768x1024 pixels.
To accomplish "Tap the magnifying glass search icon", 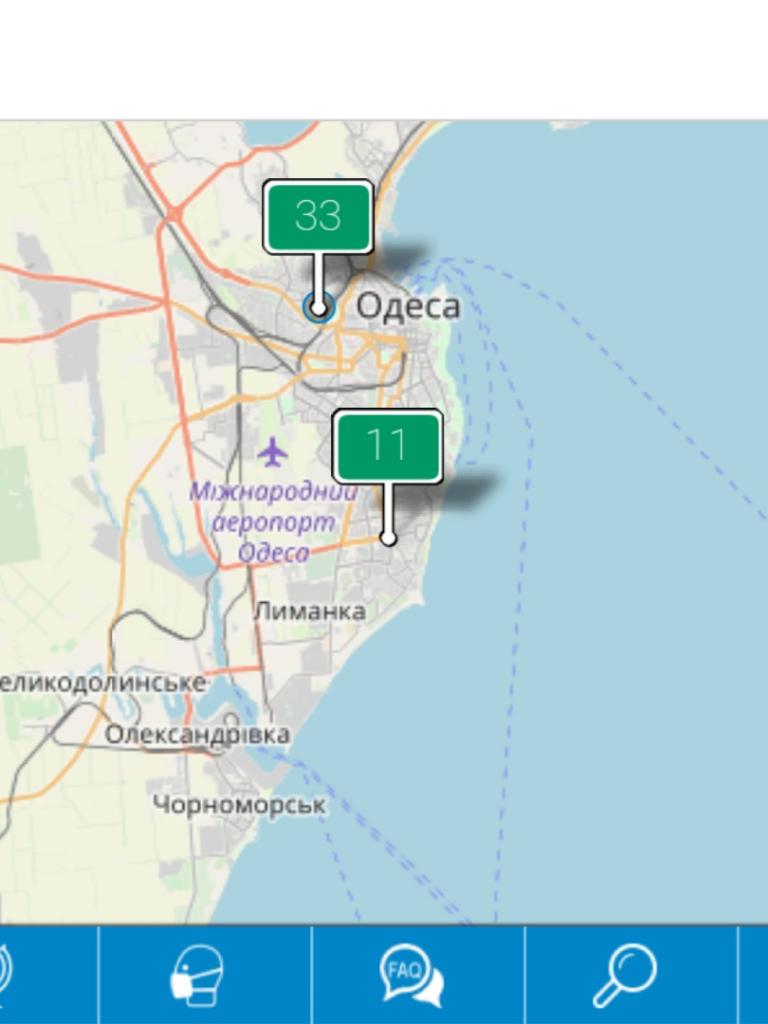I will [x=626, y=975].
